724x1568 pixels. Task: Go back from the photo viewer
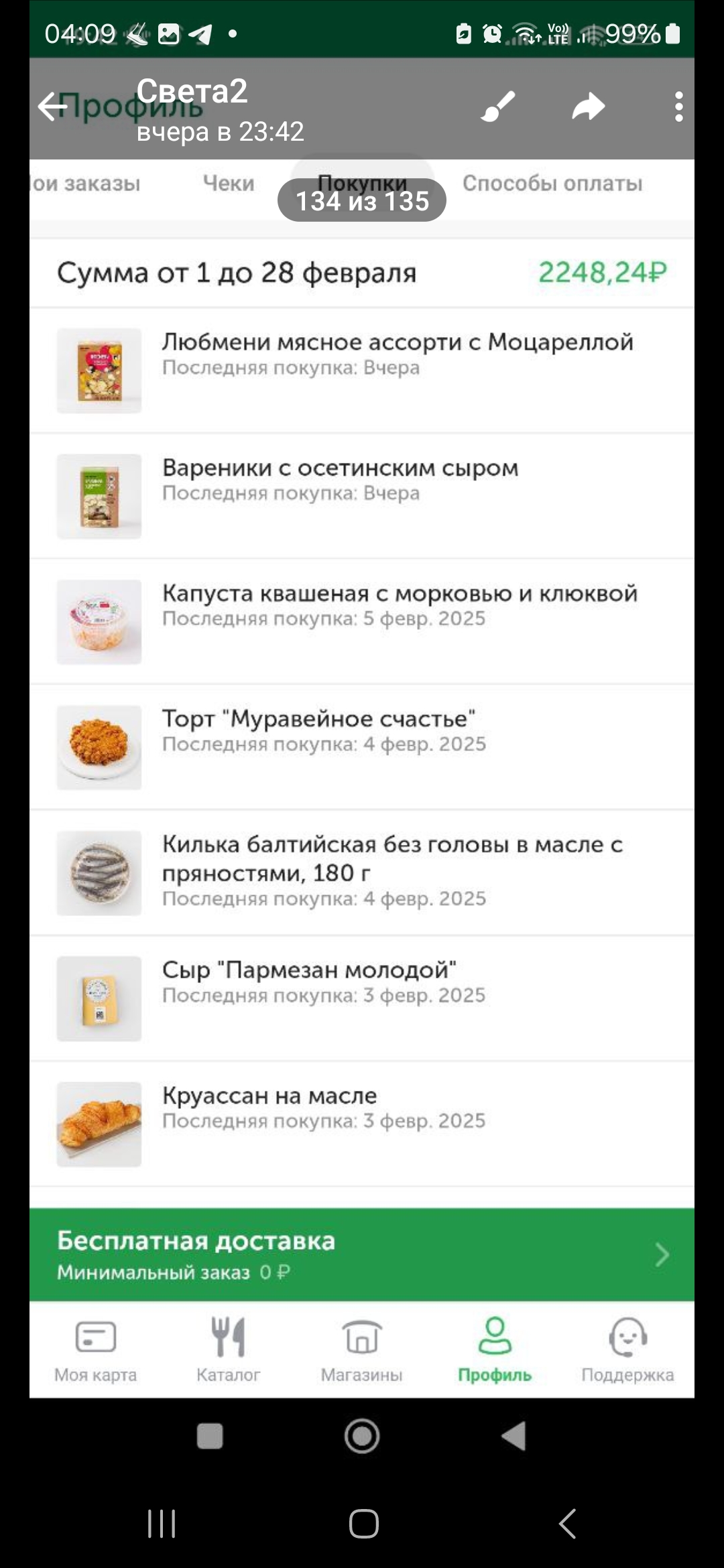[52, 107]
